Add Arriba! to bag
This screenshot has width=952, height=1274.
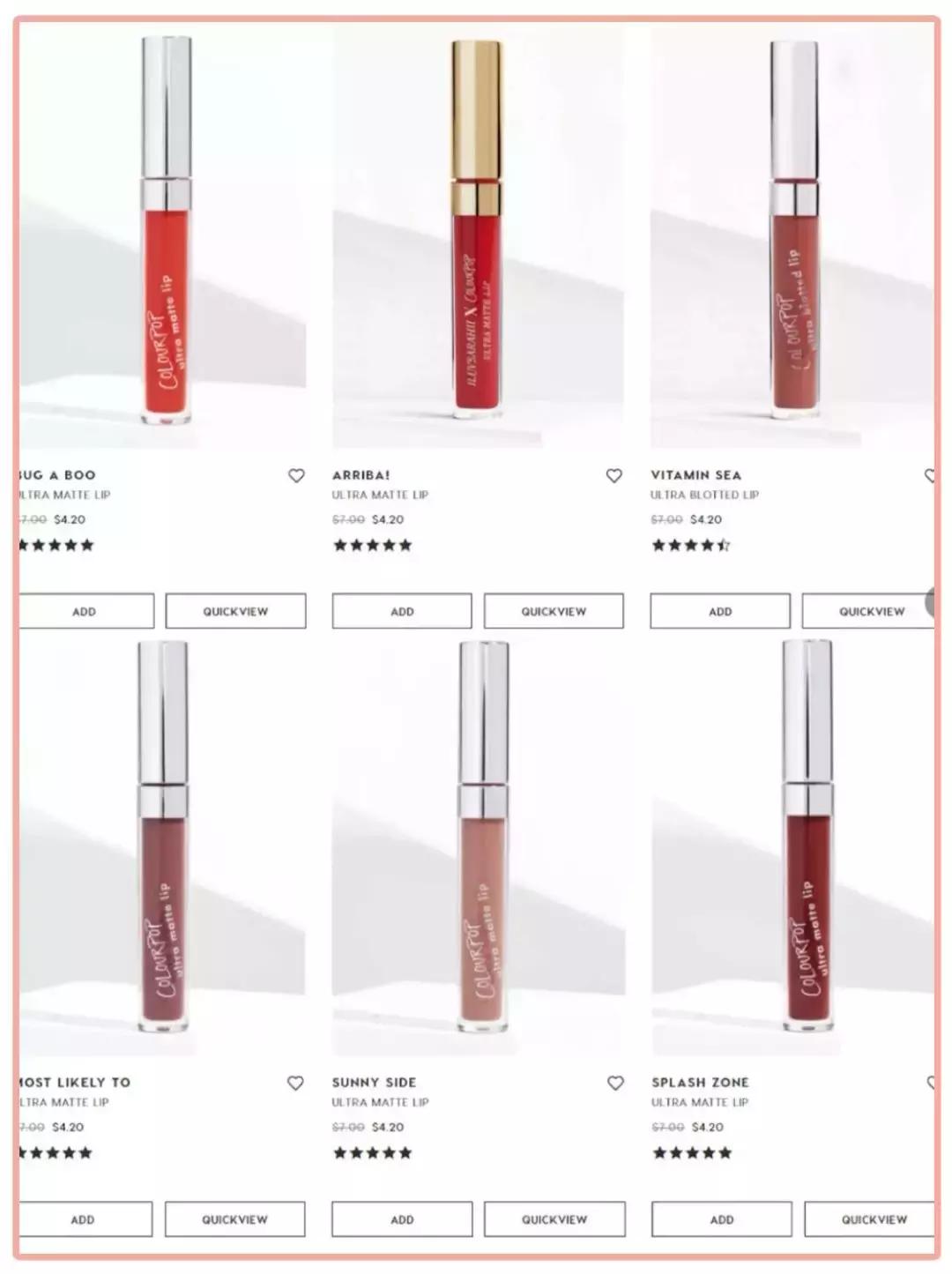click(x=402, y=611)
